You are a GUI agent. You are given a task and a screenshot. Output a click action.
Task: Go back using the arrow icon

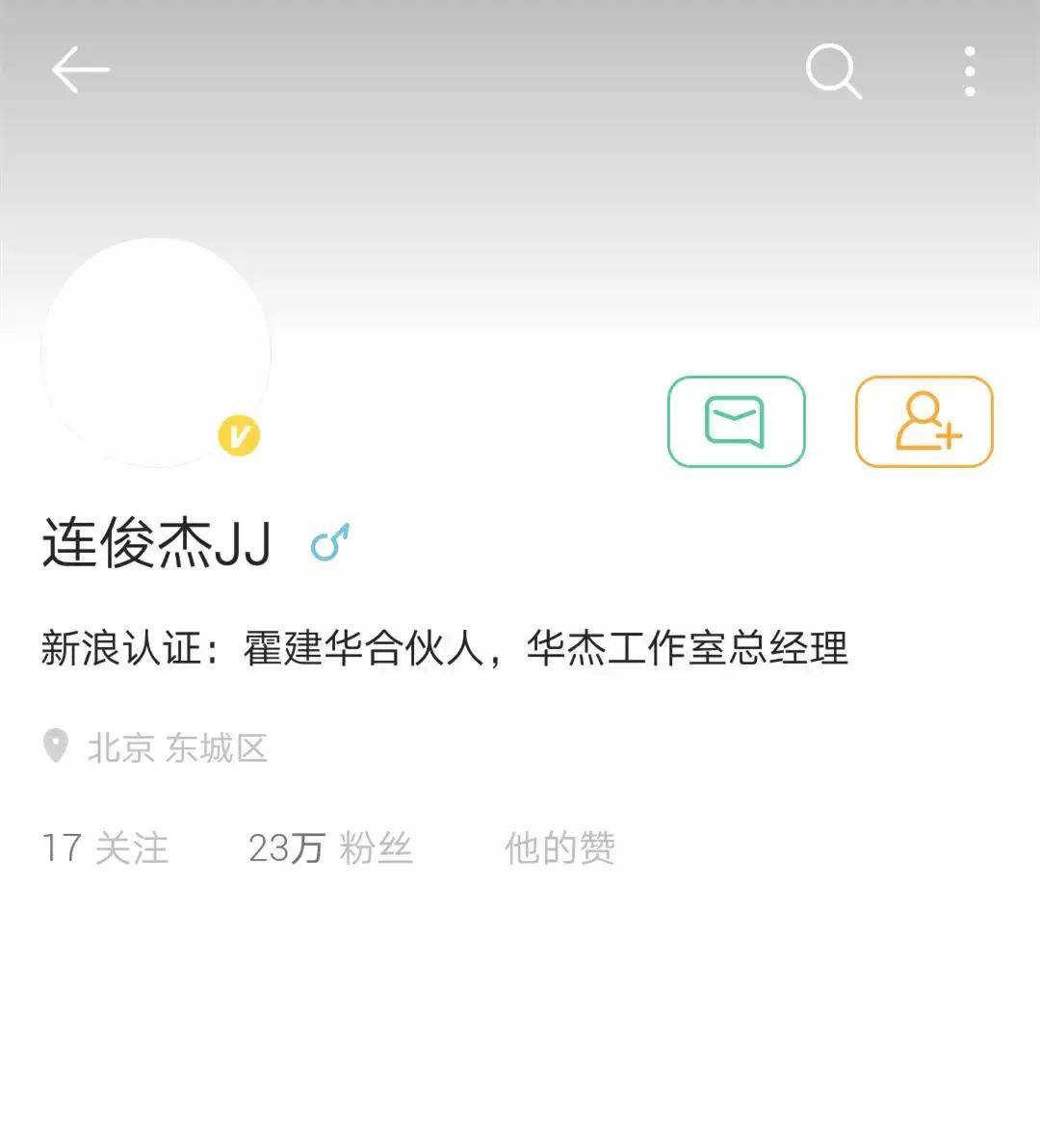coord(80,70)
